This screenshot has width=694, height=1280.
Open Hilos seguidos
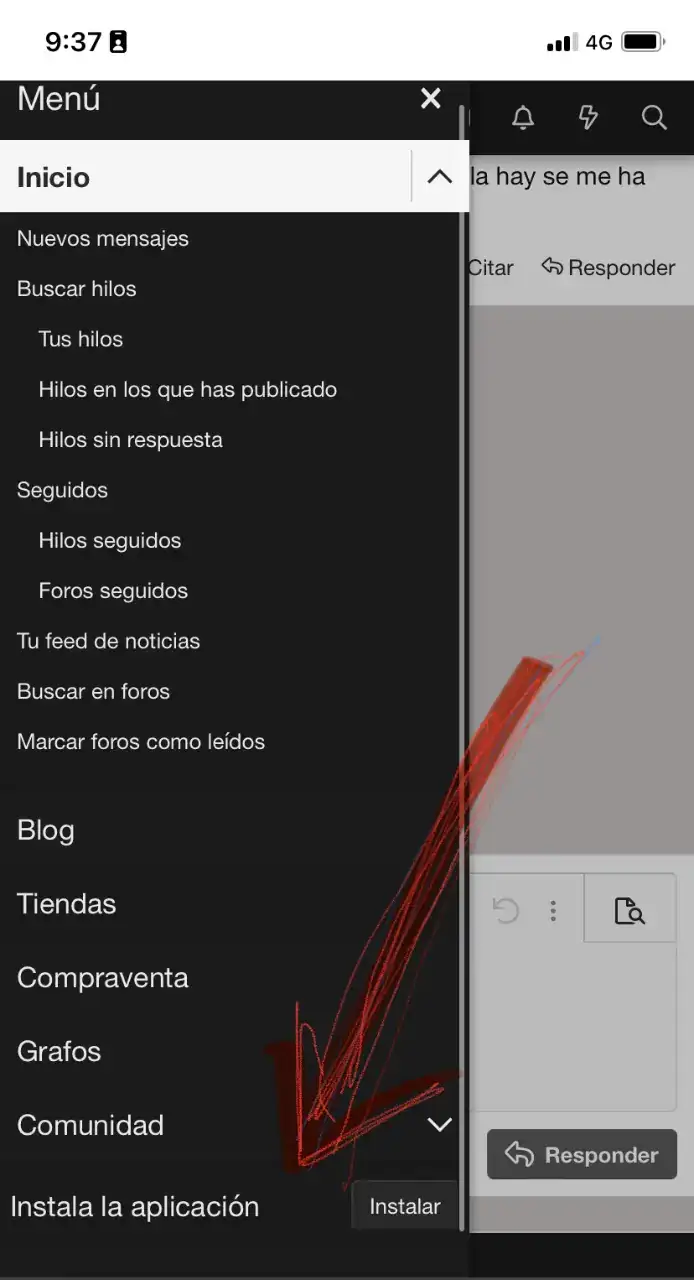(x=110, y=541)
